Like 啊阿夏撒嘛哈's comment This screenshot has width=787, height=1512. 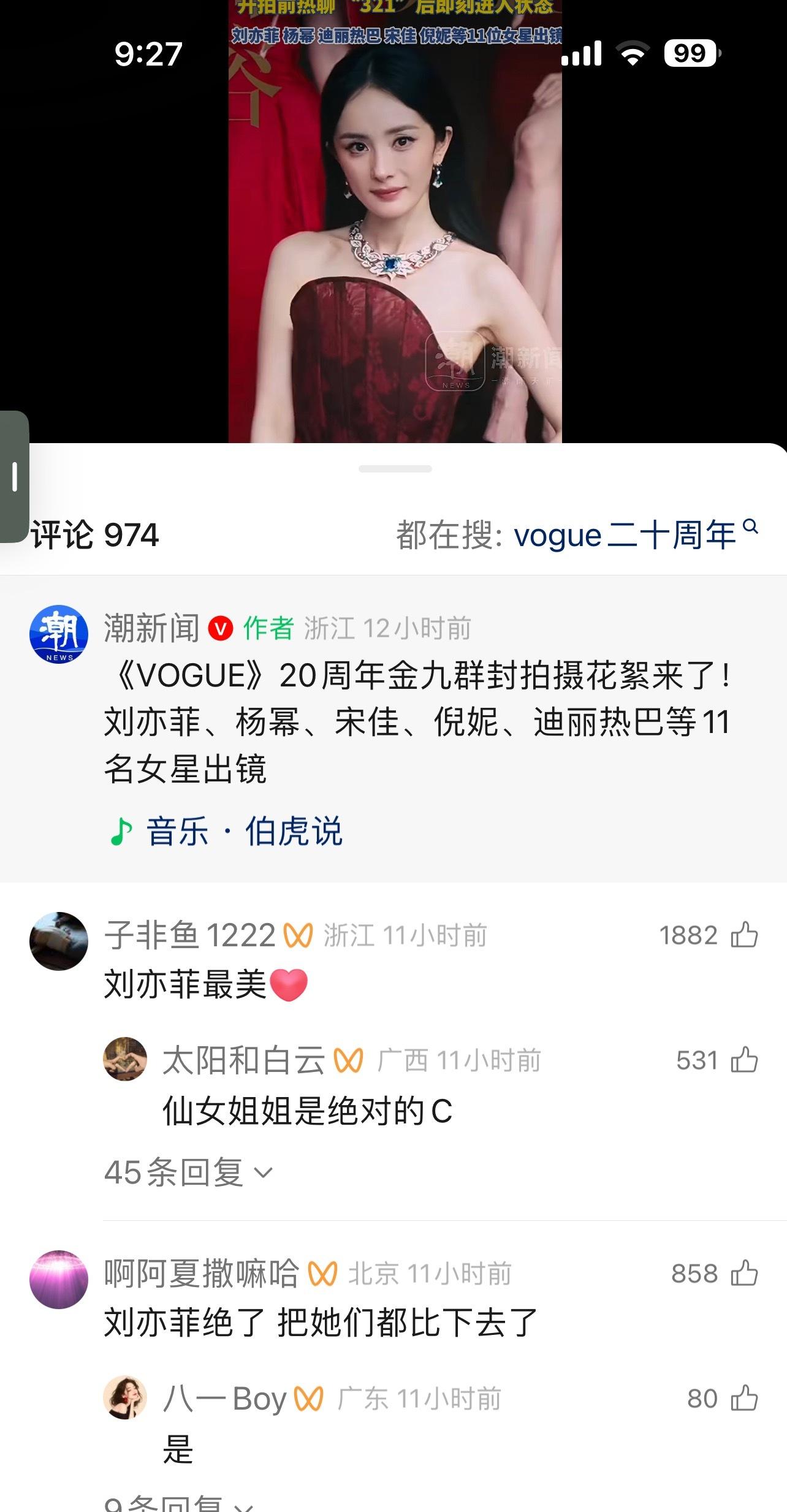[744, 1274]
